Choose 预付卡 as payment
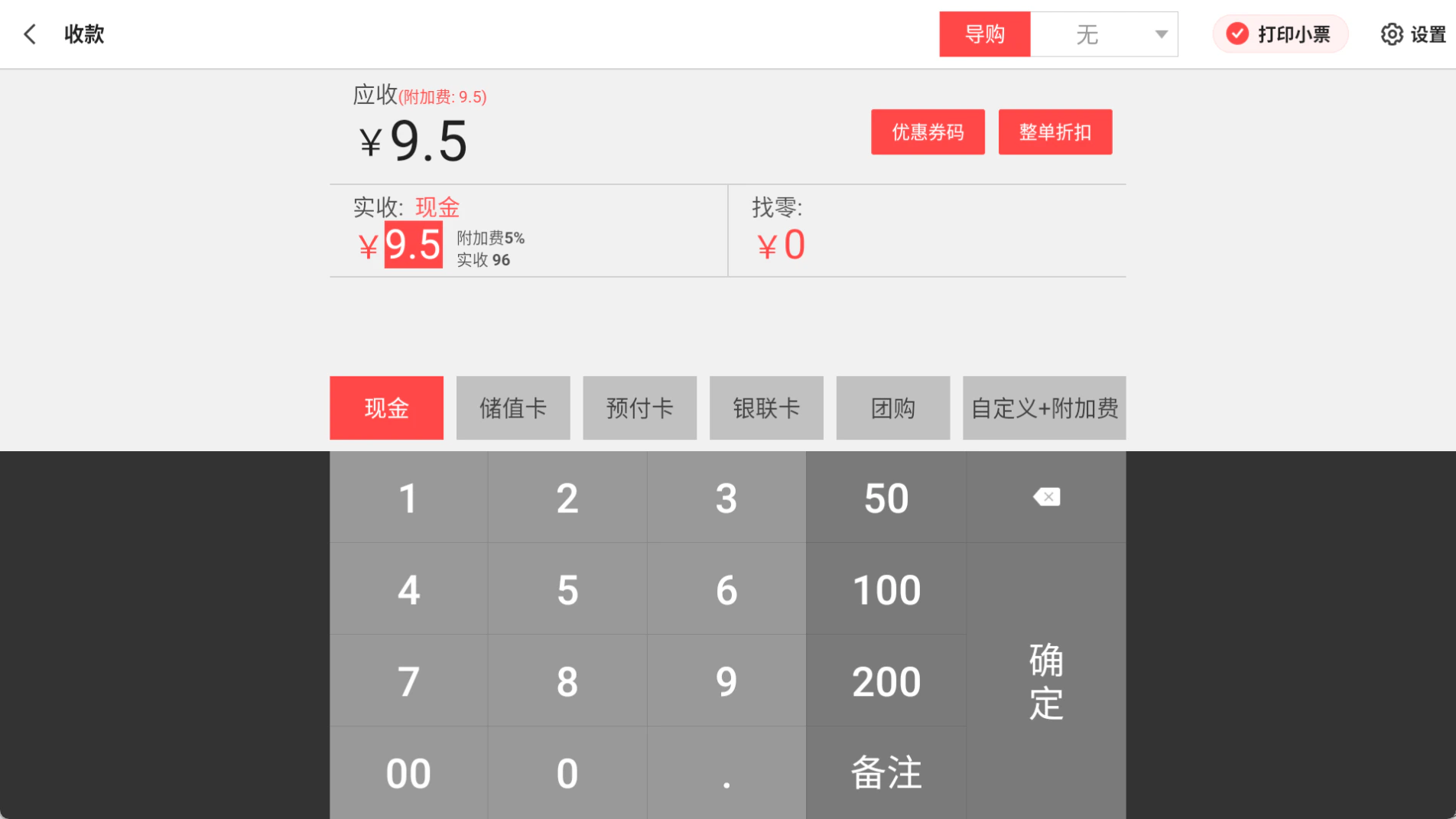The image size is (1456, 819). [x=639, y=408]
